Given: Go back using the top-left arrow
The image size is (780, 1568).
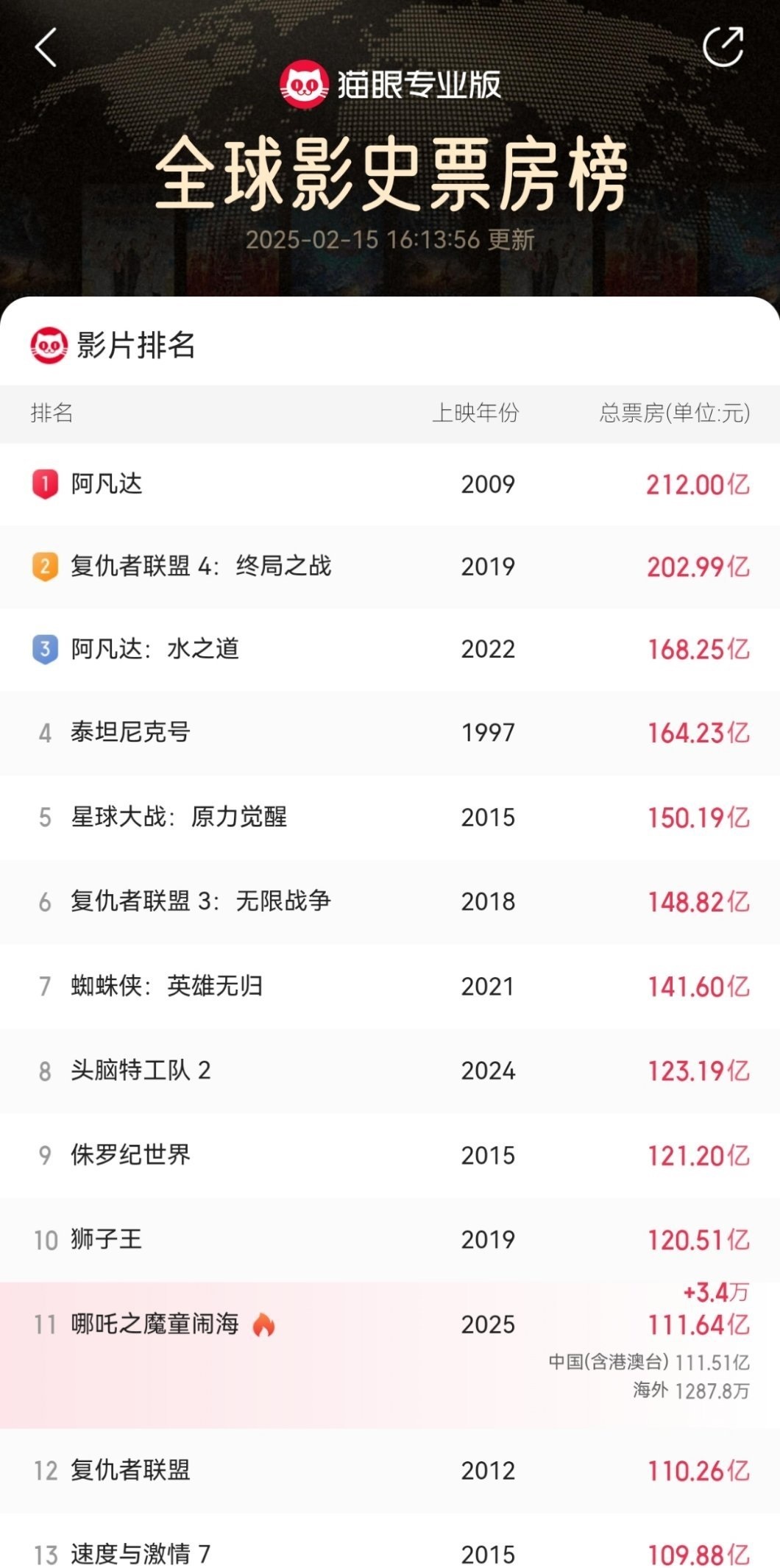Looking at the screenshot, I should [46, 48].
